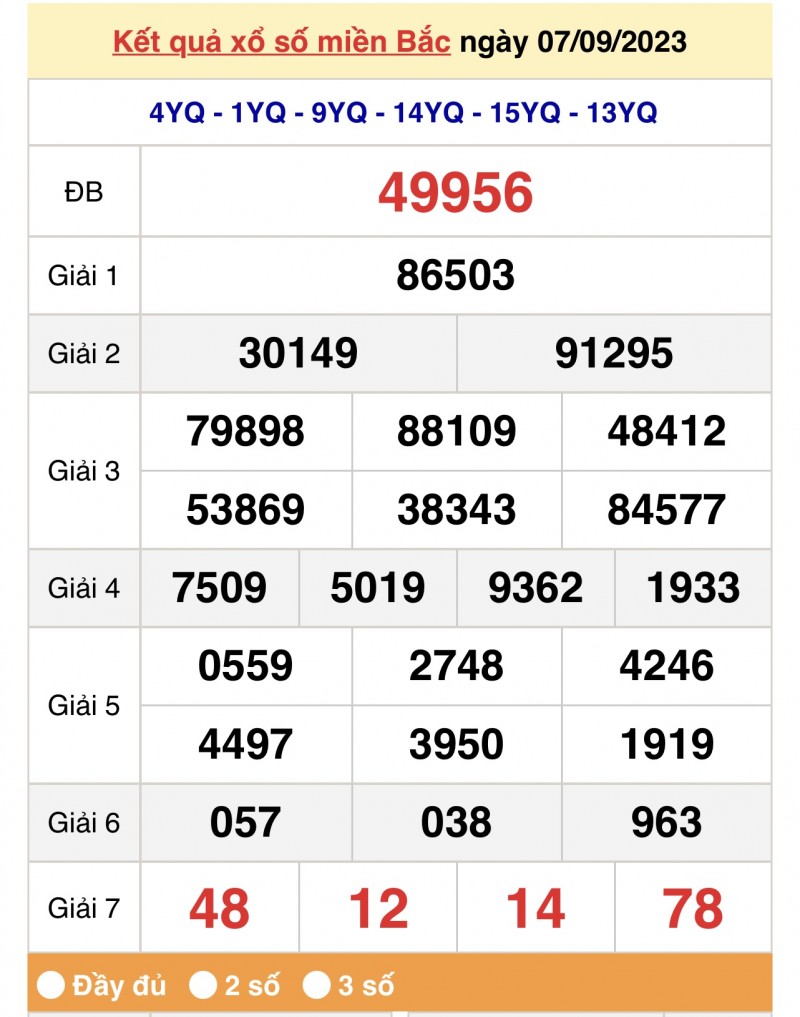The image size is (800, 1017).
Task: Click Giải 4 number 1933
Action: (x=693, y=588)
